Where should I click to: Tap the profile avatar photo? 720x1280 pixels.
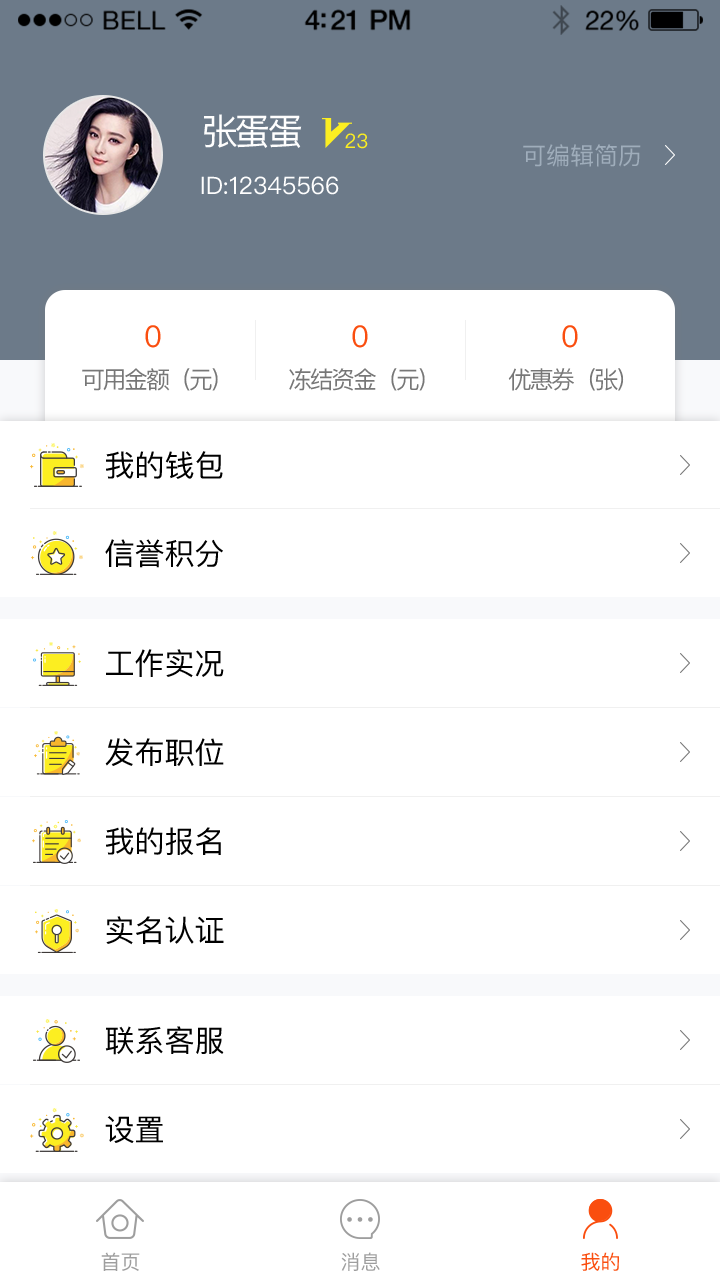click(x=103, y=155)
